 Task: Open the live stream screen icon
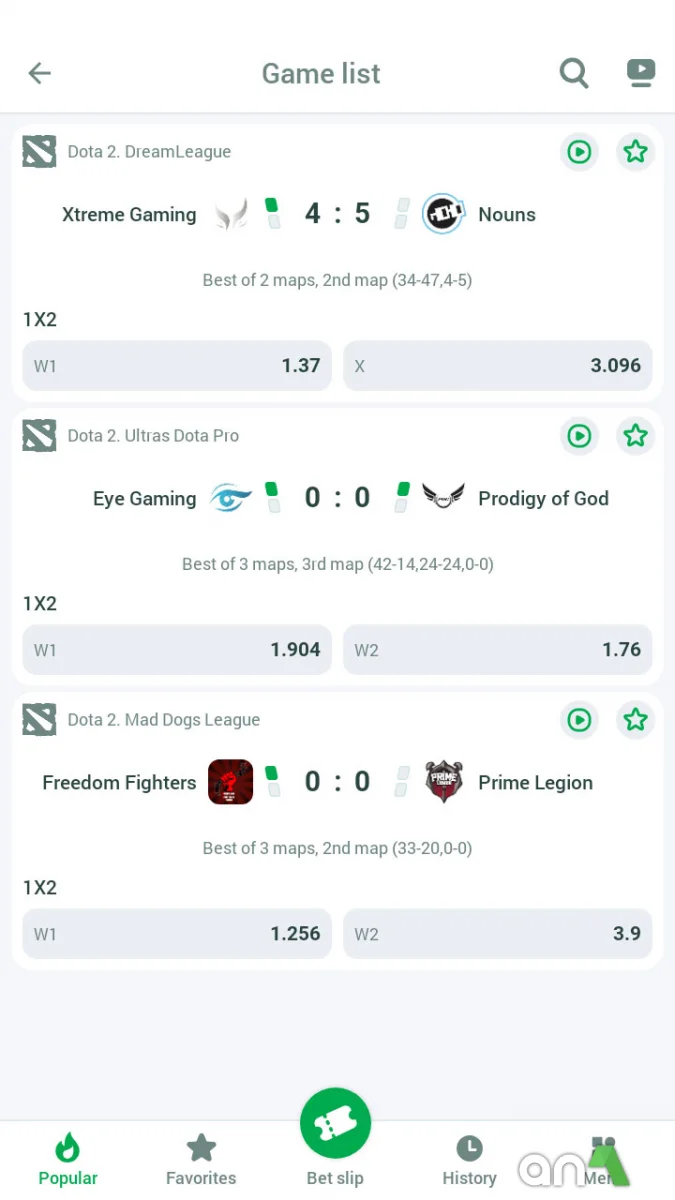640,73
